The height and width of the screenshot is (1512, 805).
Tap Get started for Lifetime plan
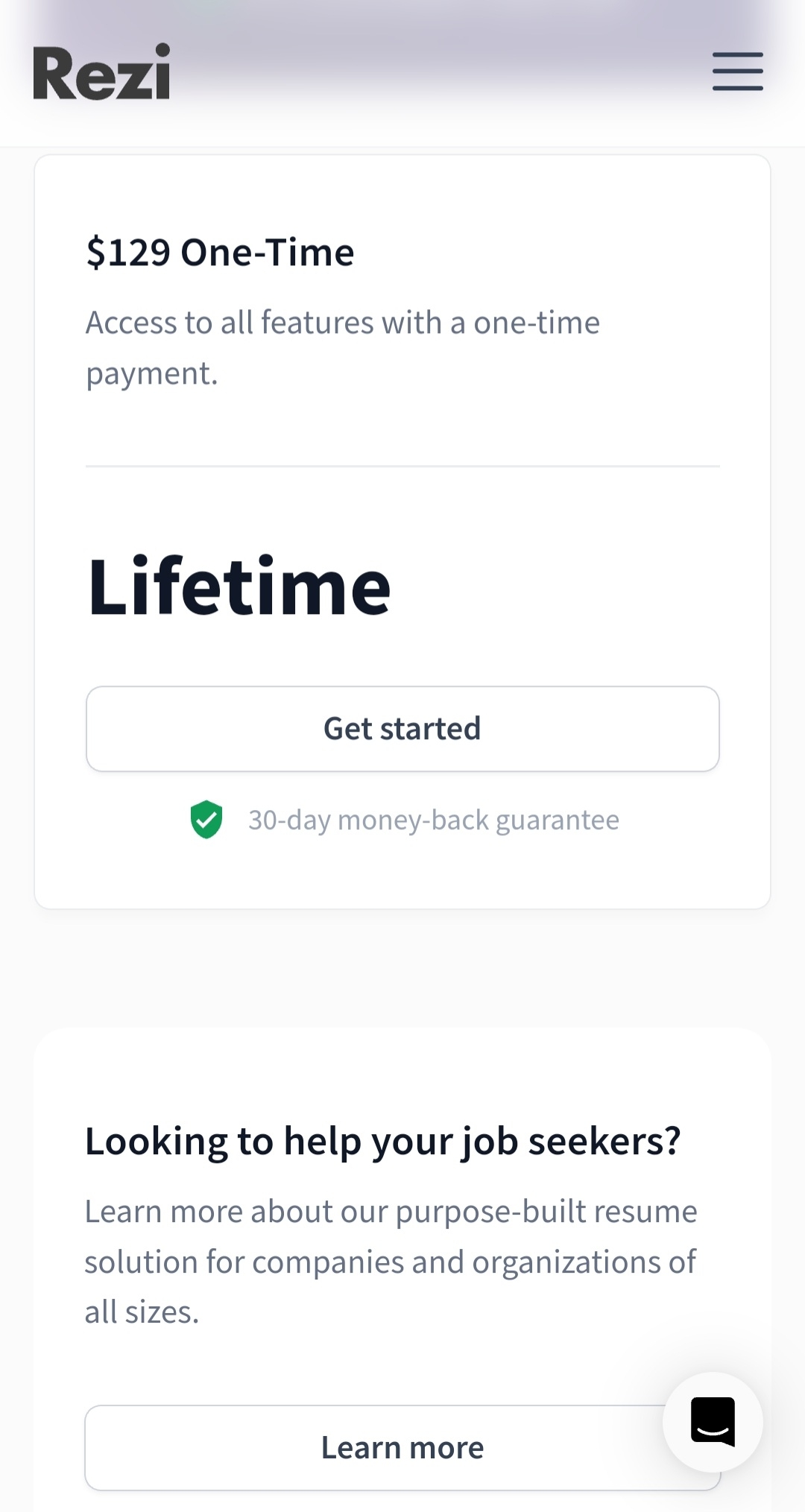pos(402,729)
